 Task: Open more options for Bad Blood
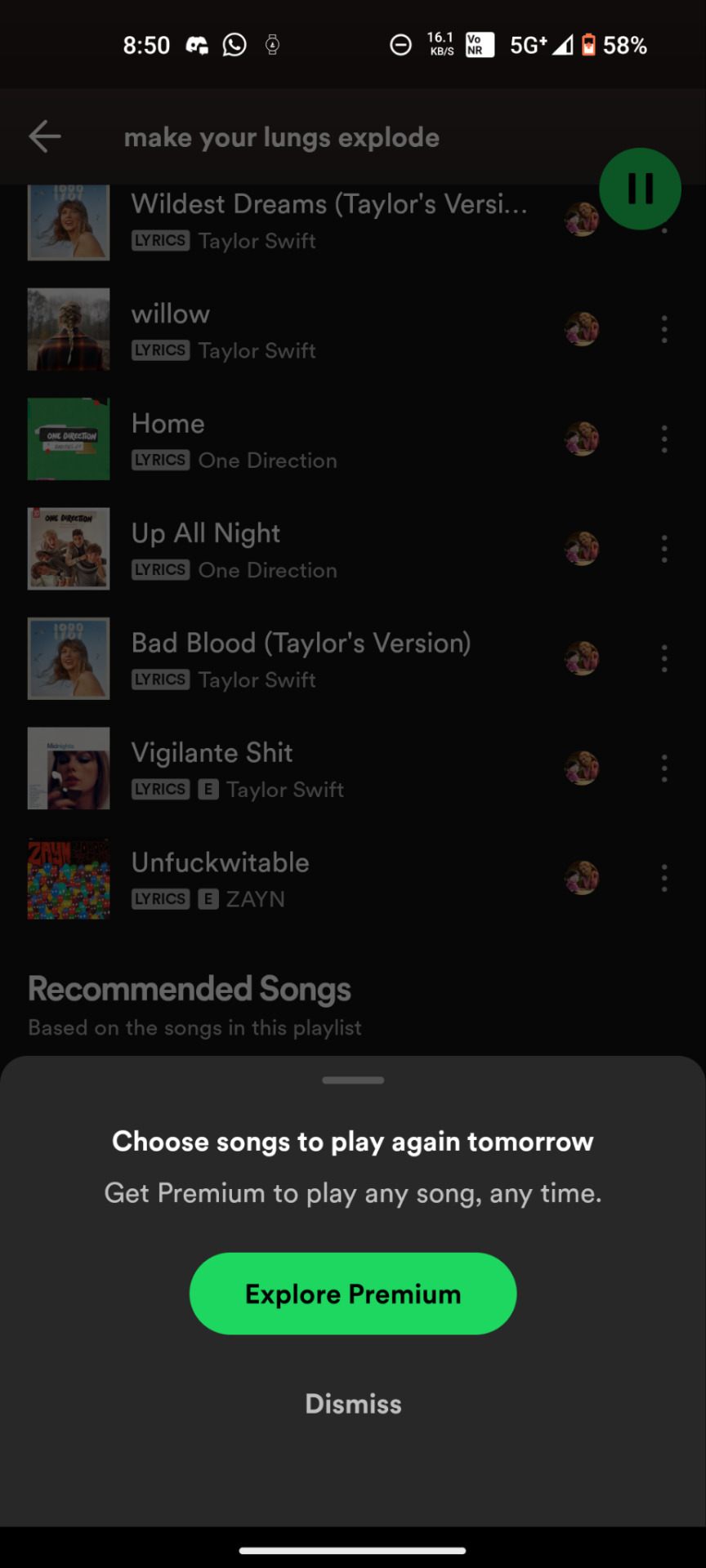[664, 659]
